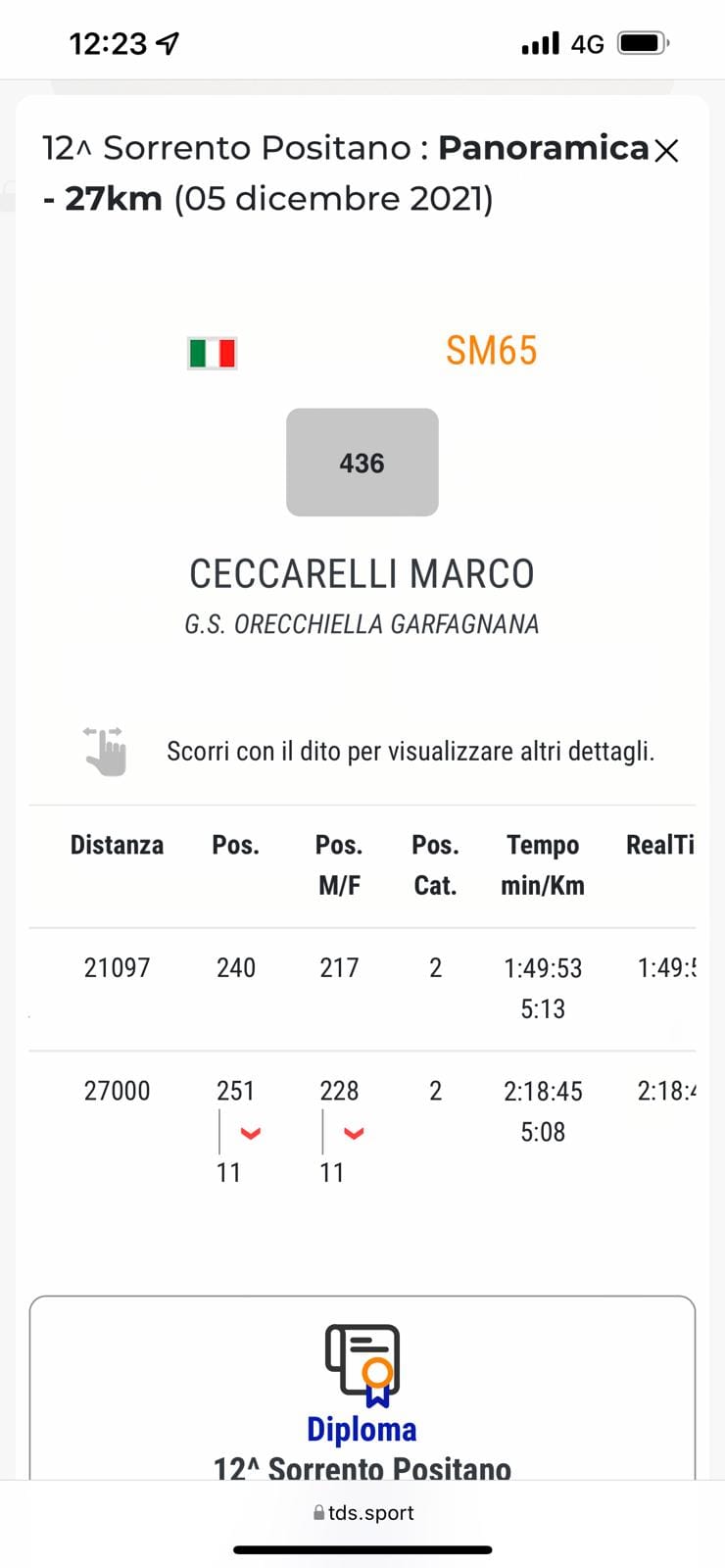This screenshot has width=725, height=1568.
Task: Tap the tds.sport address bar
Action: pos(362,1513)
